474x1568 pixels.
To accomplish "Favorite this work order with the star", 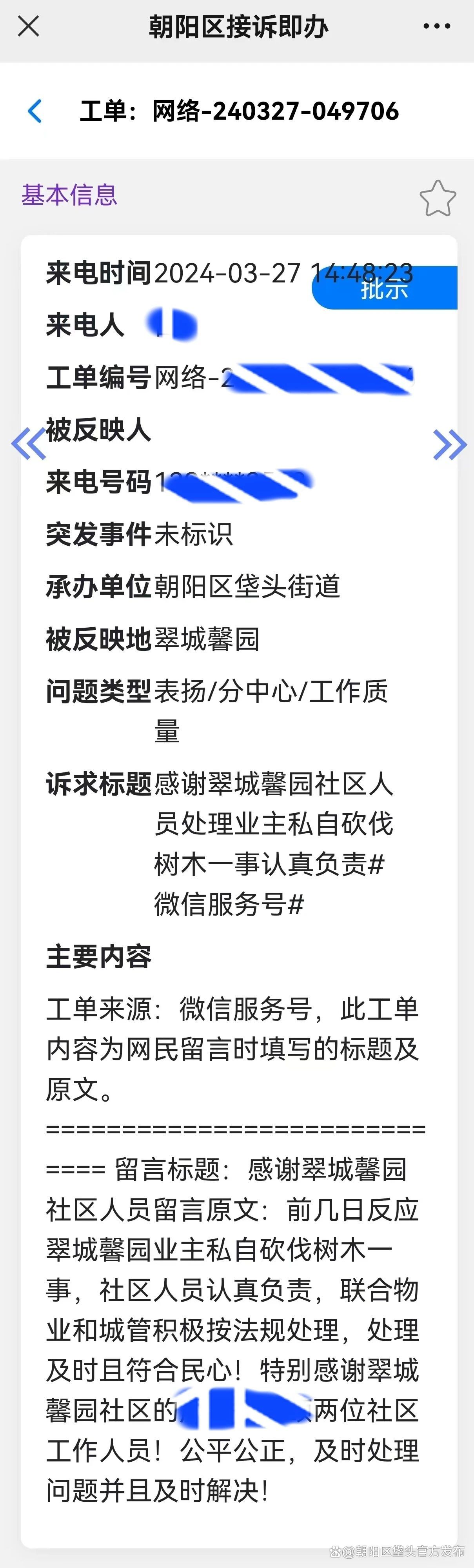I will tap(437, 199).
